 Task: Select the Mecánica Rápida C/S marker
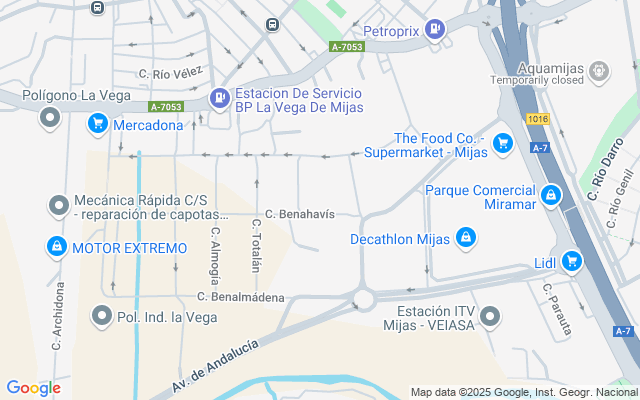click(57, 206)
